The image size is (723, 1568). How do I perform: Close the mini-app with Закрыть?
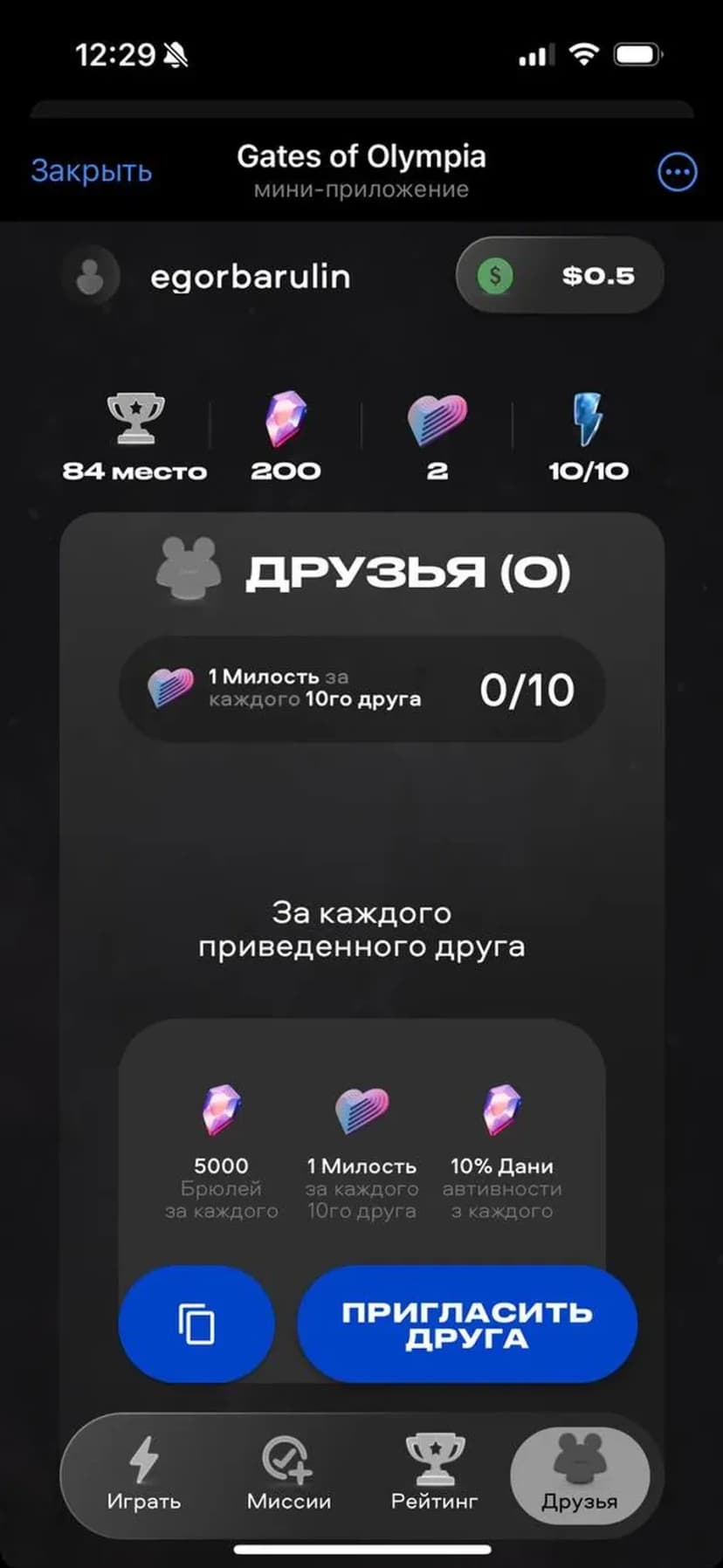click(x=92, y=171)
